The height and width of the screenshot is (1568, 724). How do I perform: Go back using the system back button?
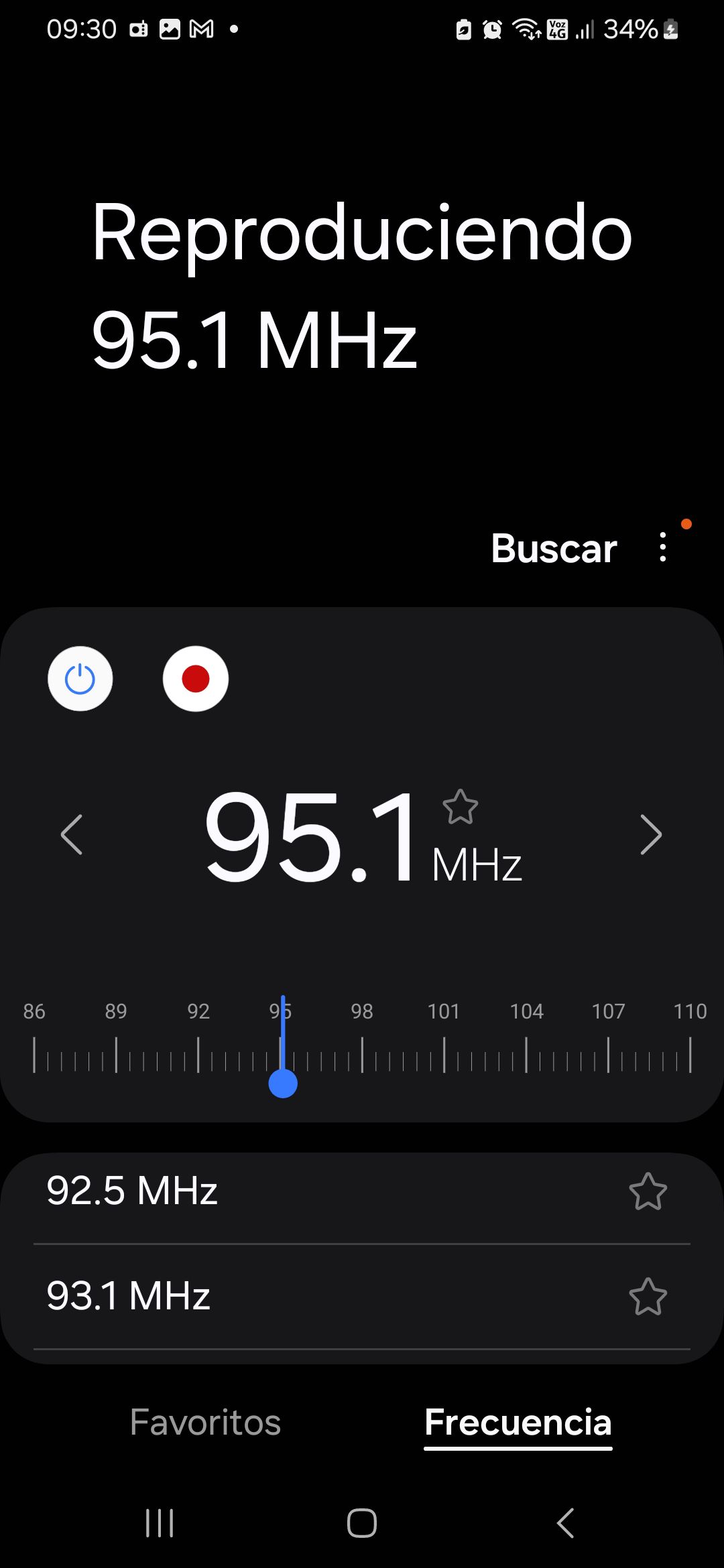(565, 1523)
